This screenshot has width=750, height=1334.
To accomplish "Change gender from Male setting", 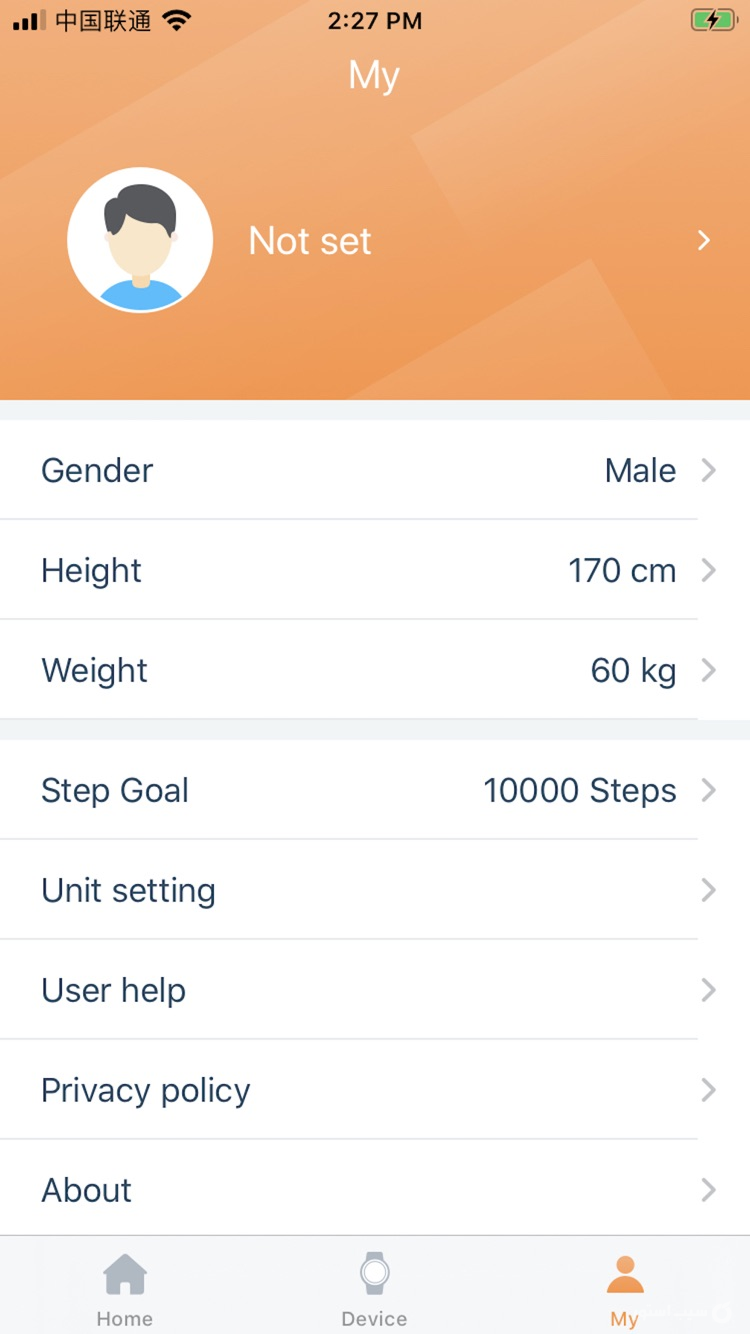I will (639, 470).
